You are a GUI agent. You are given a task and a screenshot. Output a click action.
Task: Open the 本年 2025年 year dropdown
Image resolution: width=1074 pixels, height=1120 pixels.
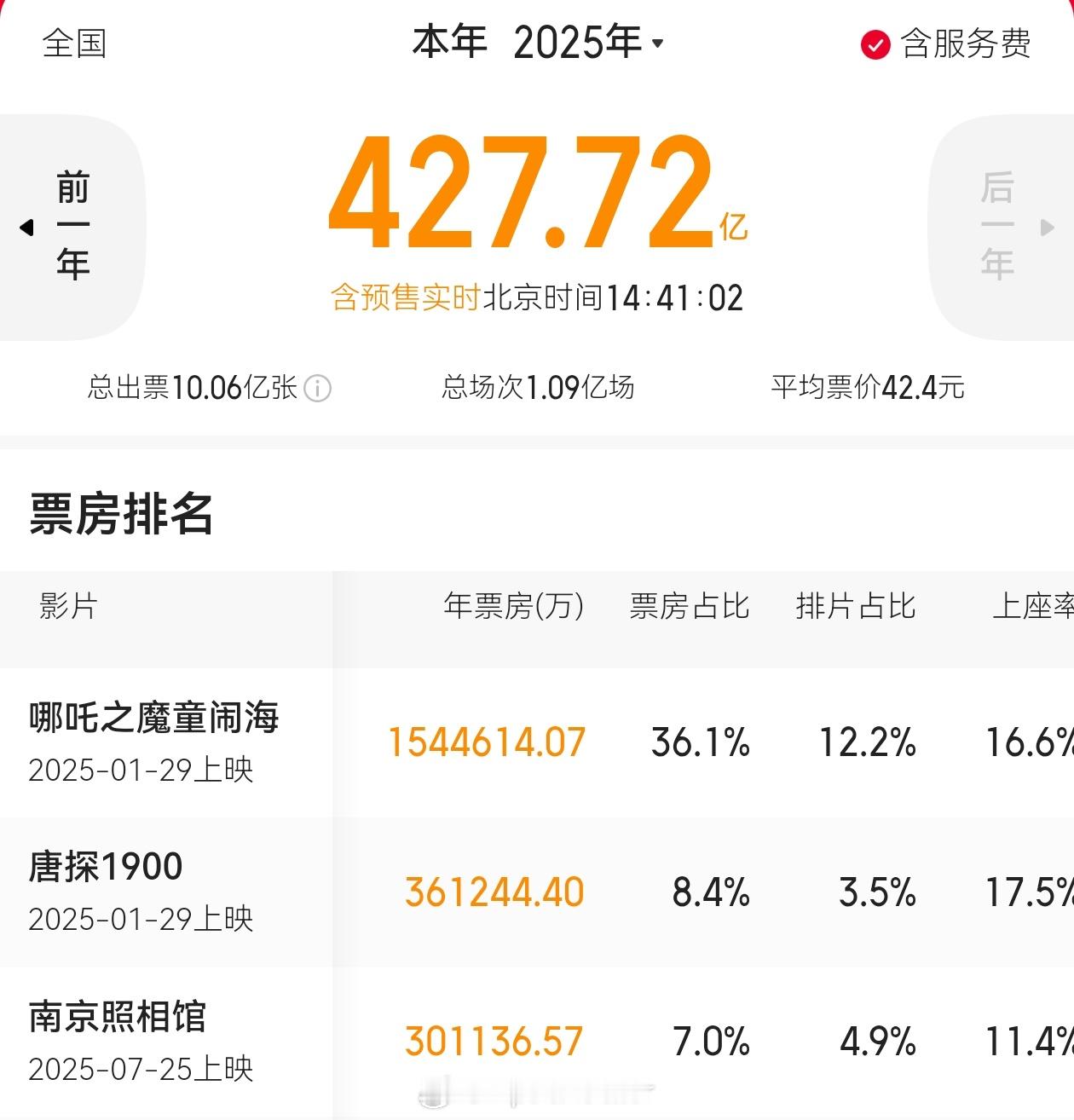tap(538, 42)
